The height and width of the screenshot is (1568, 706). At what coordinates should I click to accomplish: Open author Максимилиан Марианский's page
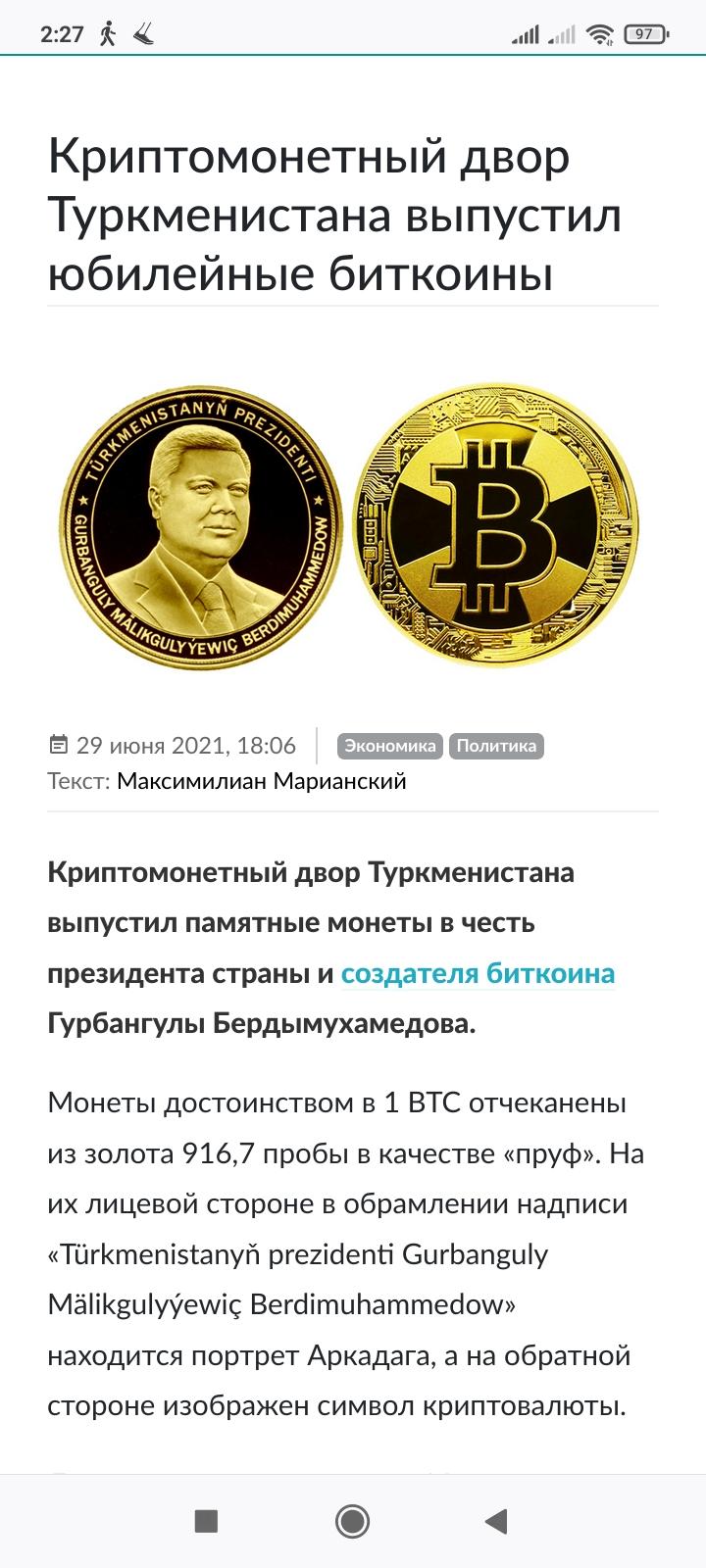coord(261,781)
